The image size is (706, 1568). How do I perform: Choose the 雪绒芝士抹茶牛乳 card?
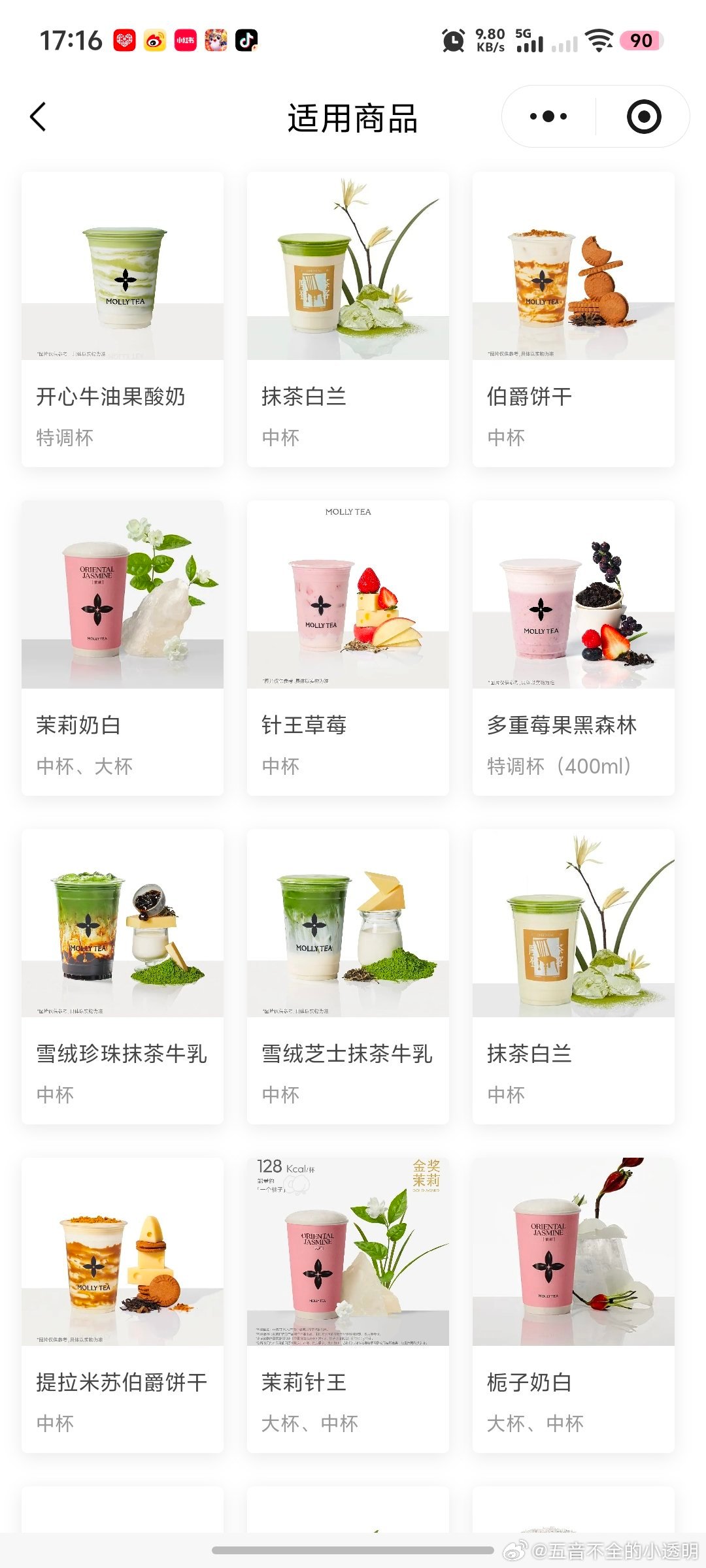348,976
